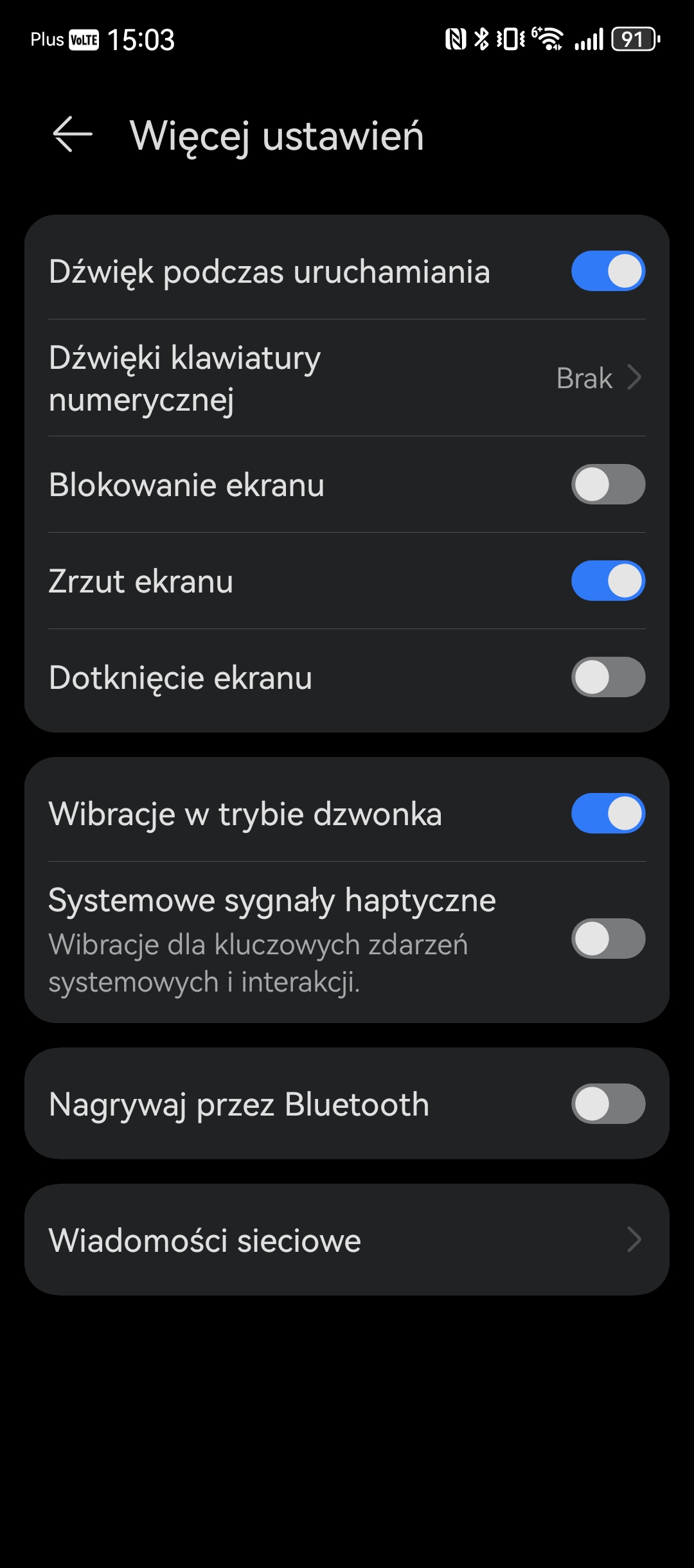Disable Zrzut ekranu sound
Screen dimensions: 694x1568
point(608,580)
